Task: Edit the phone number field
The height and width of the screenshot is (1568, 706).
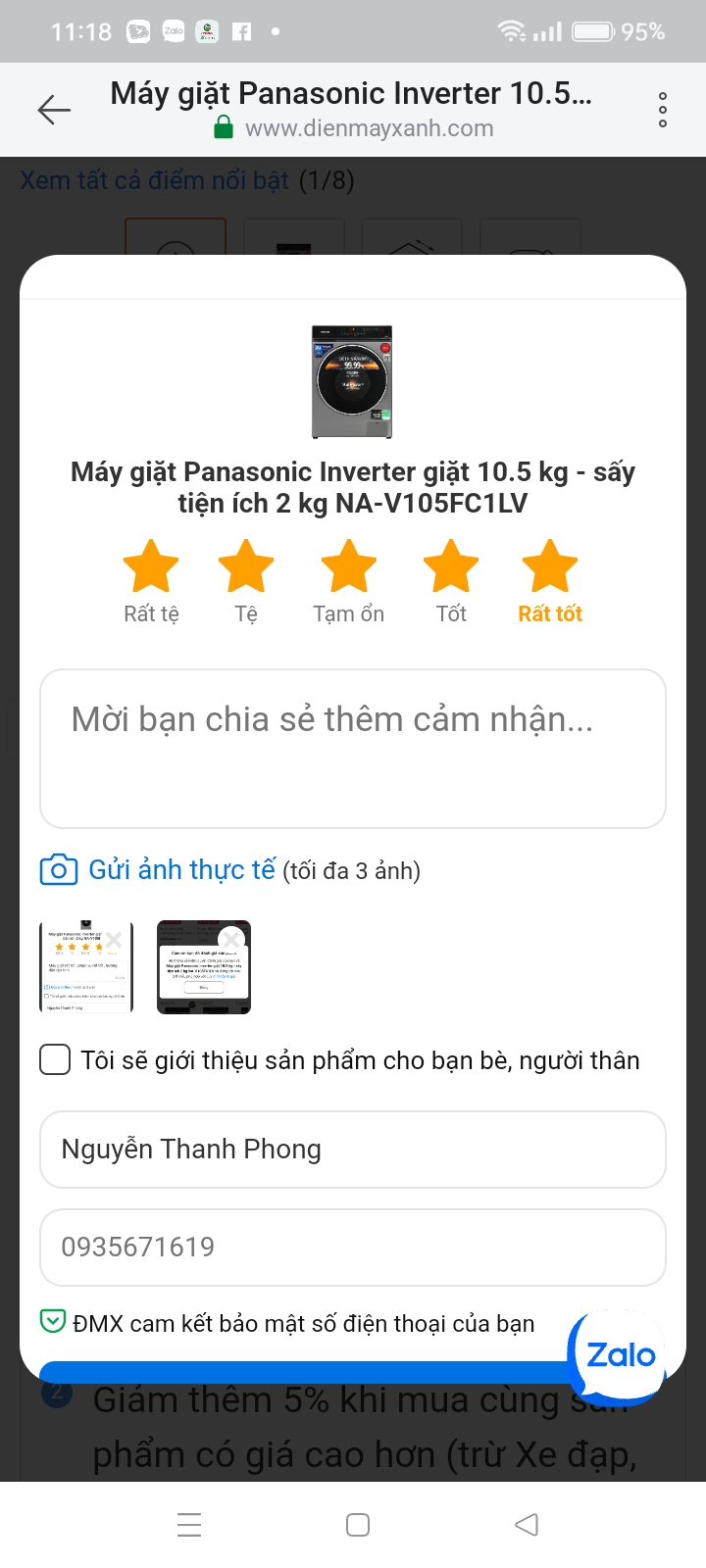Action: click(x=353, y=1247)
